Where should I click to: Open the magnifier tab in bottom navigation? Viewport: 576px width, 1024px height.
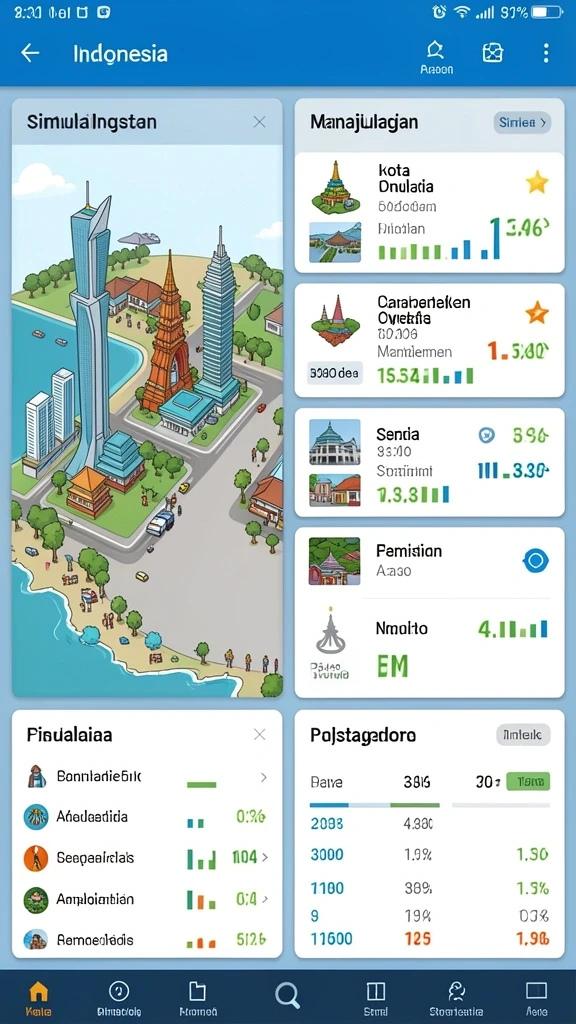point(287,996)
